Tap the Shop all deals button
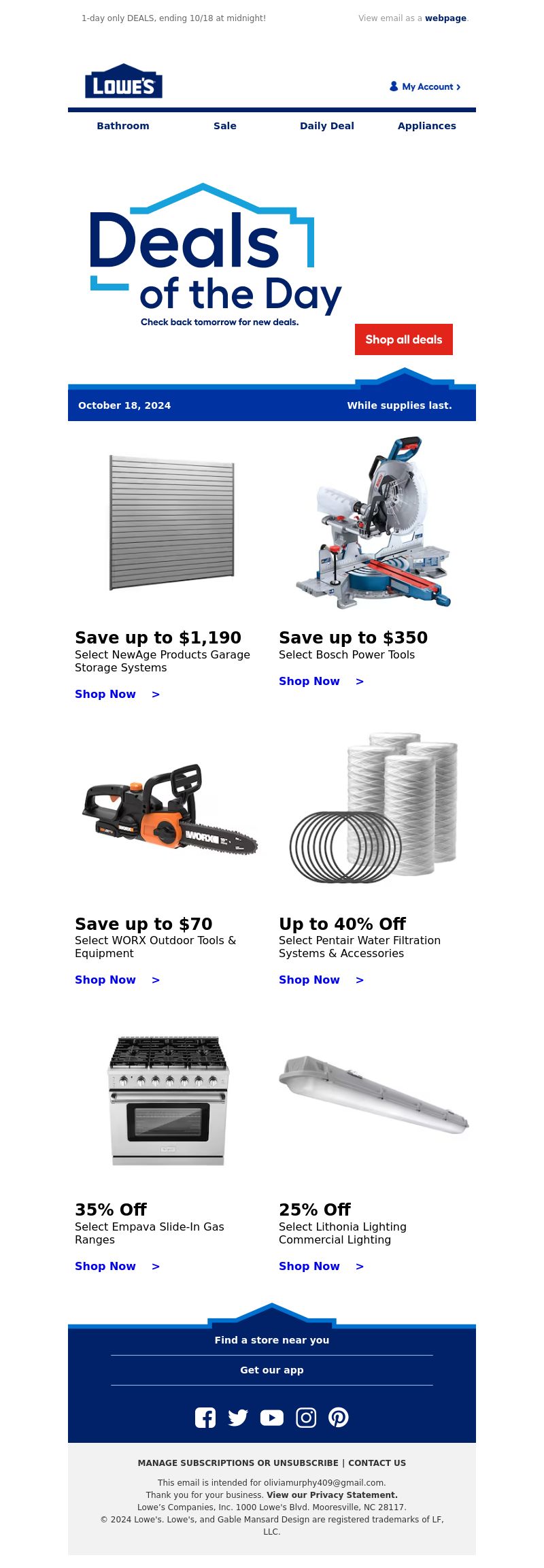Viewport: 544px width, 1568px height. click(x=404, y=339)
